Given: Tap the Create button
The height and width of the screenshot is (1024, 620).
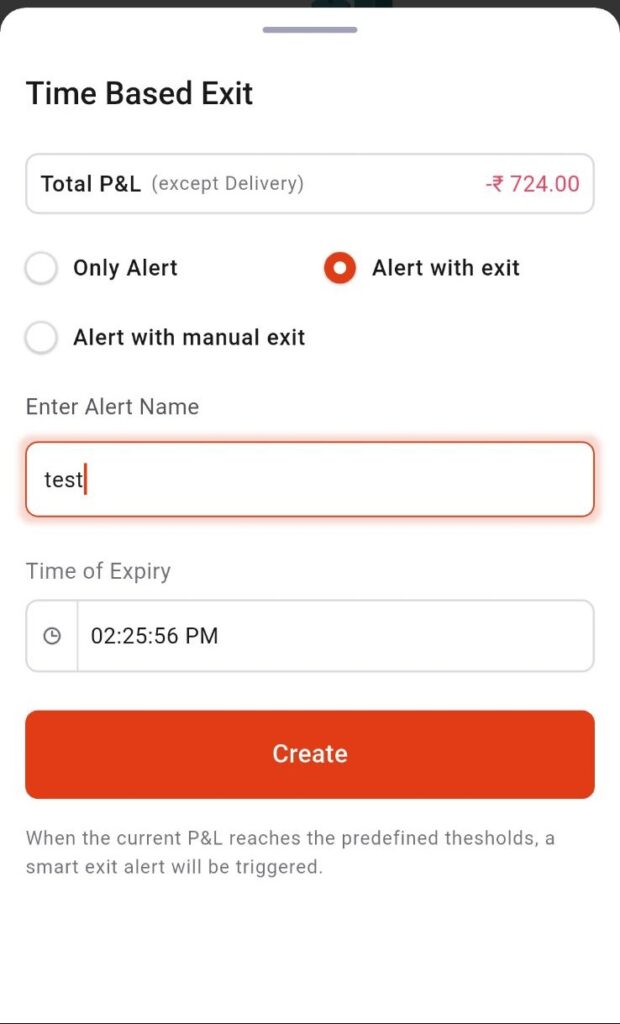Looking at the screenshot, I should click(x=310, y=754).
